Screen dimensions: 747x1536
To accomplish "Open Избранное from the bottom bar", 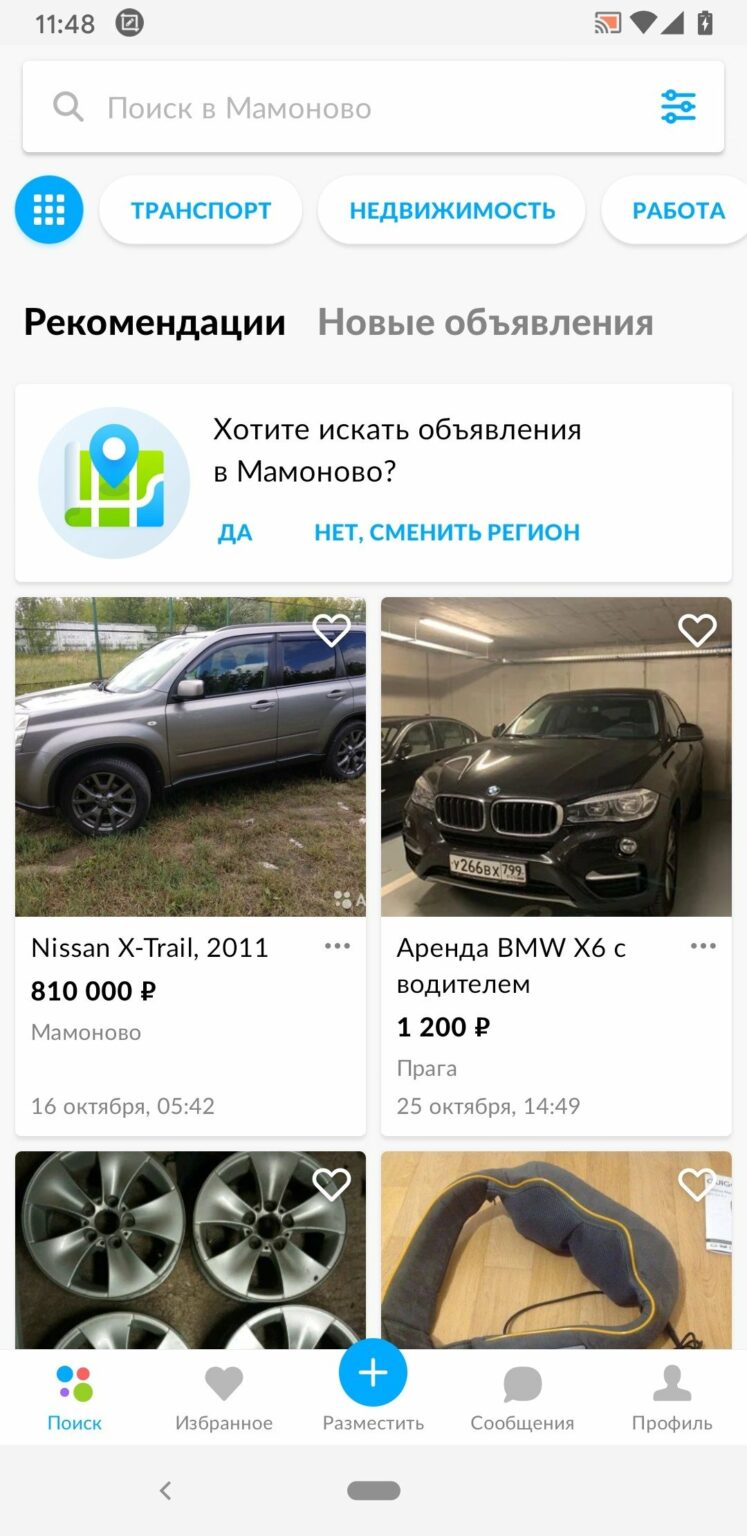I will coord(223,1395).
